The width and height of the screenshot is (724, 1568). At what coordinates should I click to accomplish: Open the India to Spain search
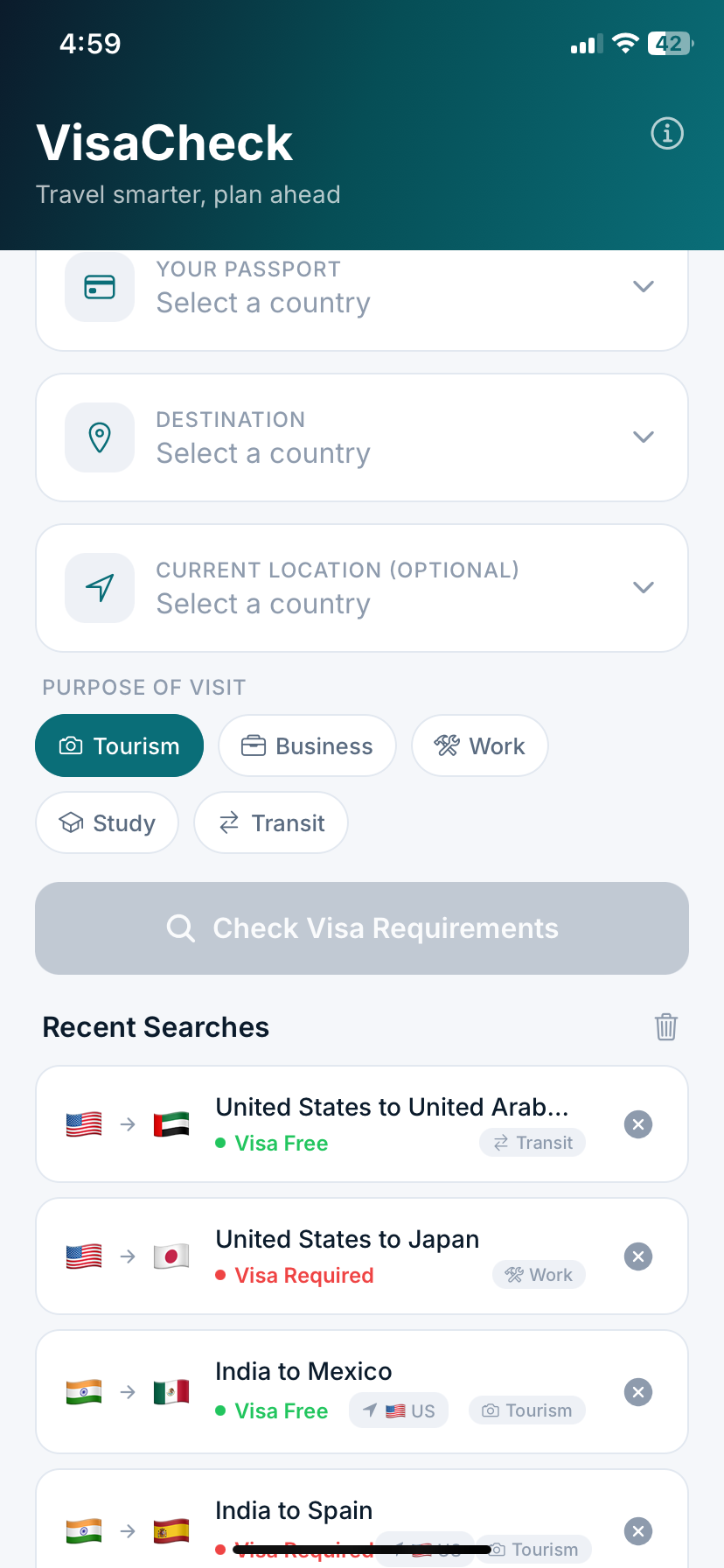pyautogui.click(x=362, y=1519)
